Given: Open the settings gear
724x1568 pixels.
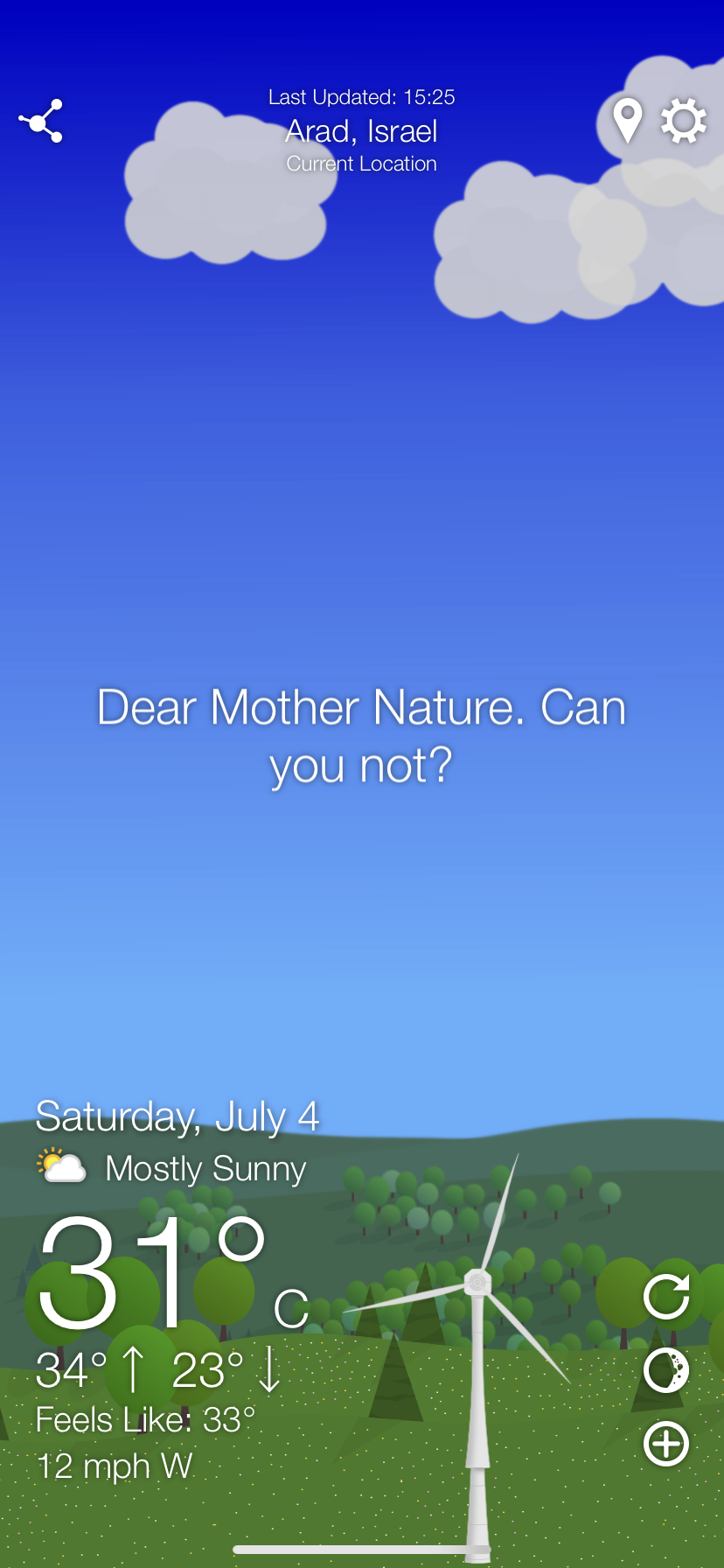Looking at the screenshot, I should point(683,121).
